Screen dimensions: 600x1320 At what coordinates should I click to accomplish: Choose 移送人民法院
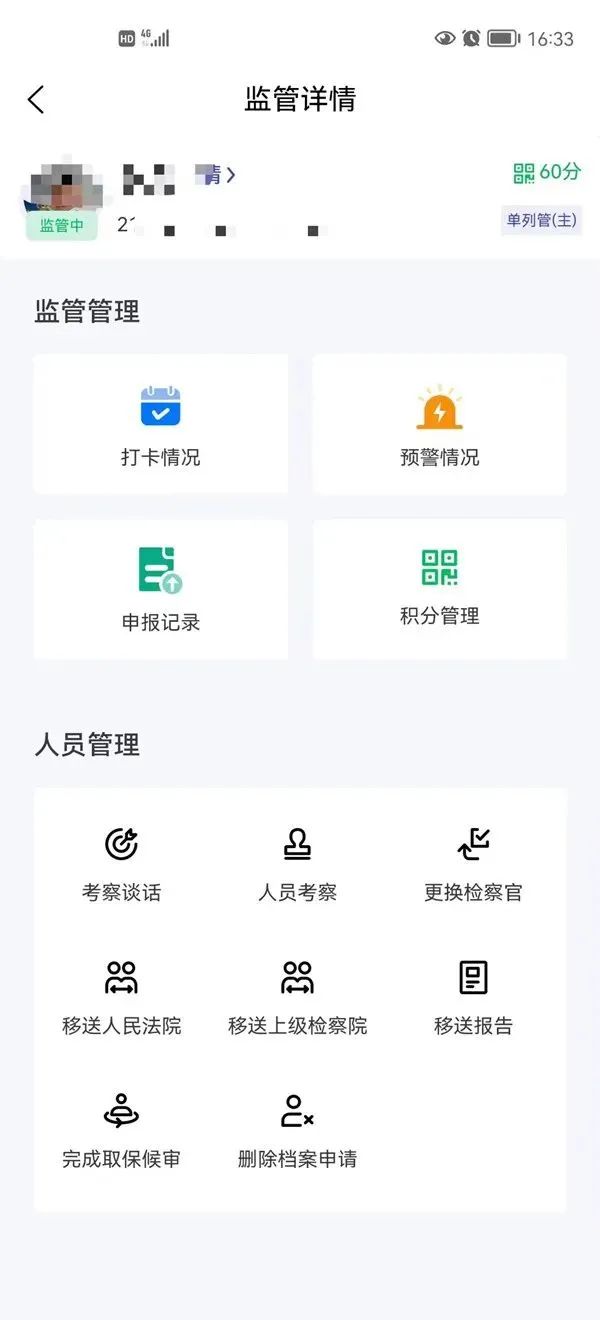tap(121, 997)
